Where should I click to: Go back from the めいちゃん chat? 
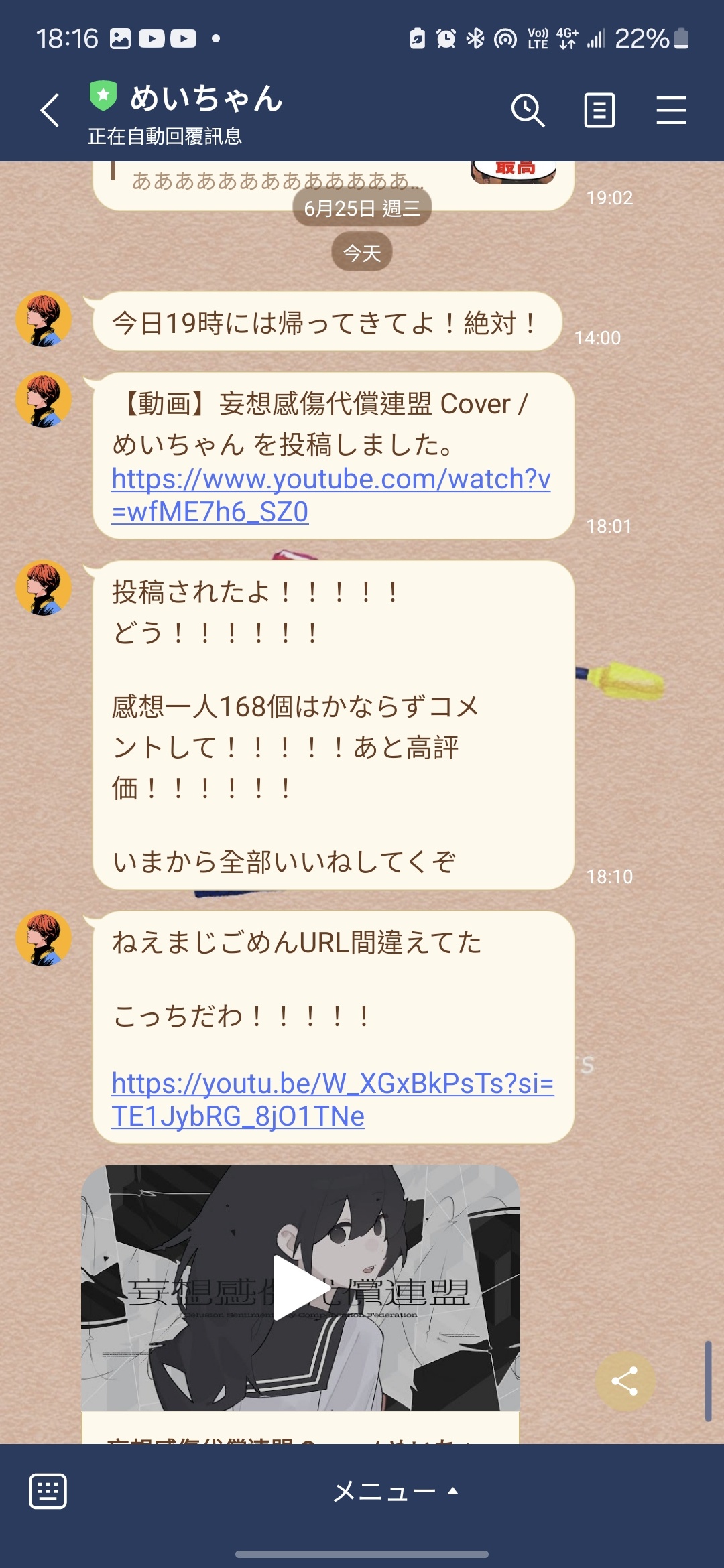[x=50, y=111]
